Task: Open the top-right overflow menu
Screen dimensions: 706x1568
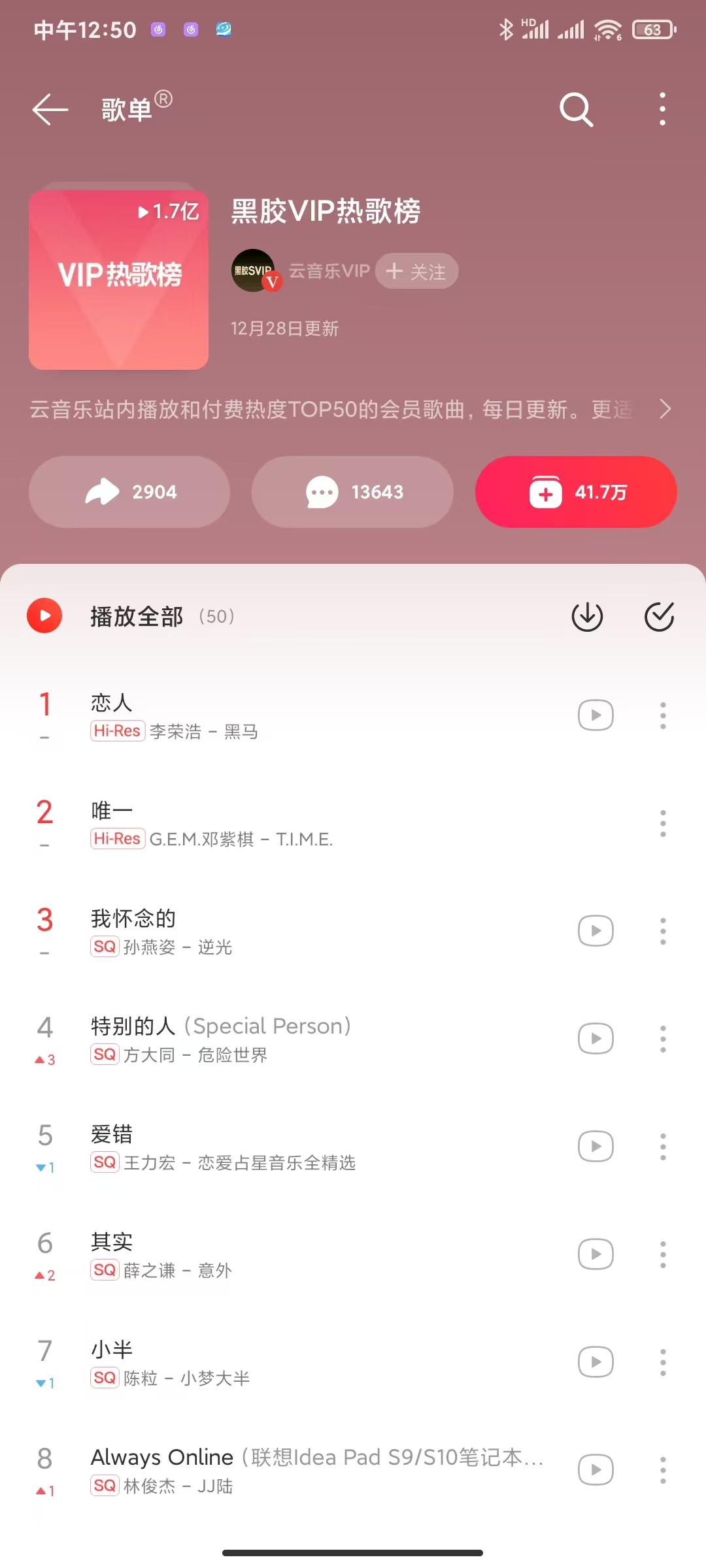Action: pos(662,109)
